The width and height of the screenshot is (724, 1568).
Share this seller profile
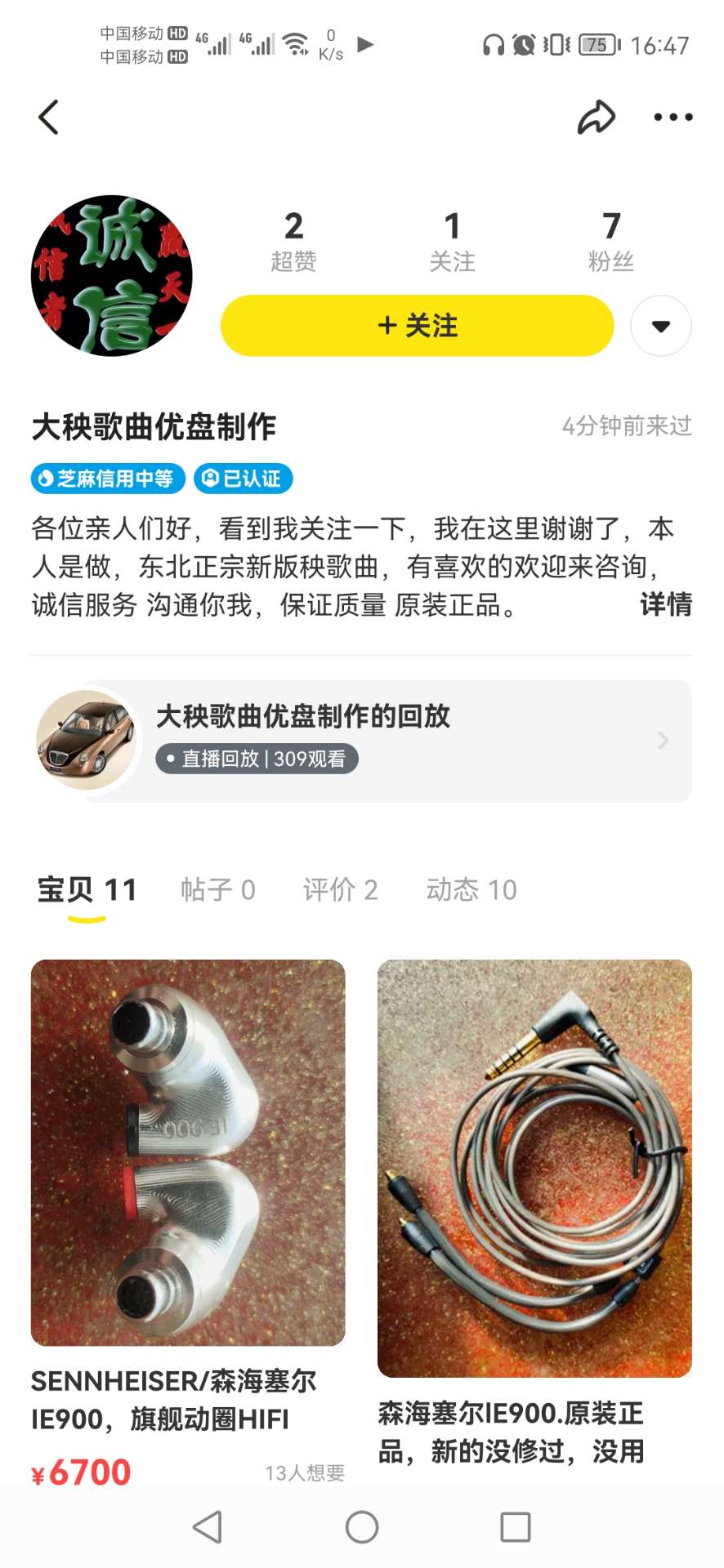(x=596, y=118)
